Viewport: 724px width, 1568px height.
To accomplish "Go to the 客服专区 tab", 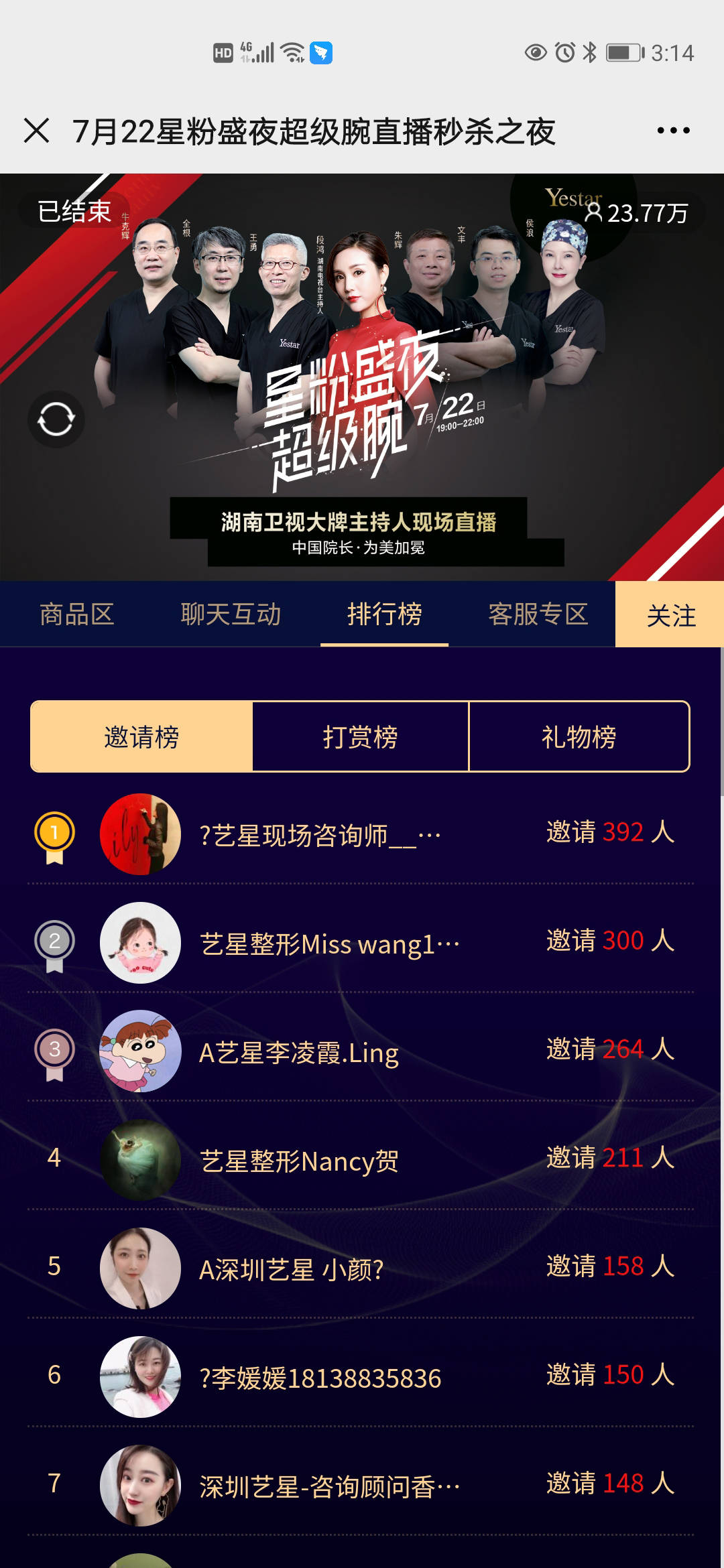I will coord(538,614).
